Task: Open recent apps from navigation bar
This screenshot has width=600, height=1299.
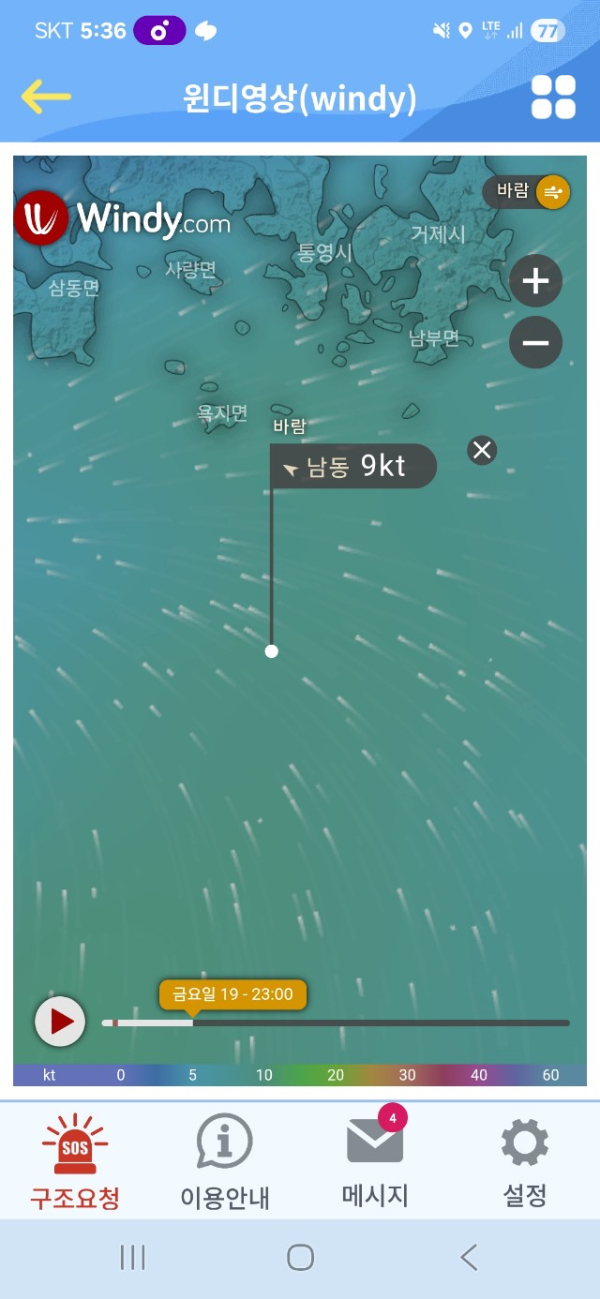Action: point(133,1257)
